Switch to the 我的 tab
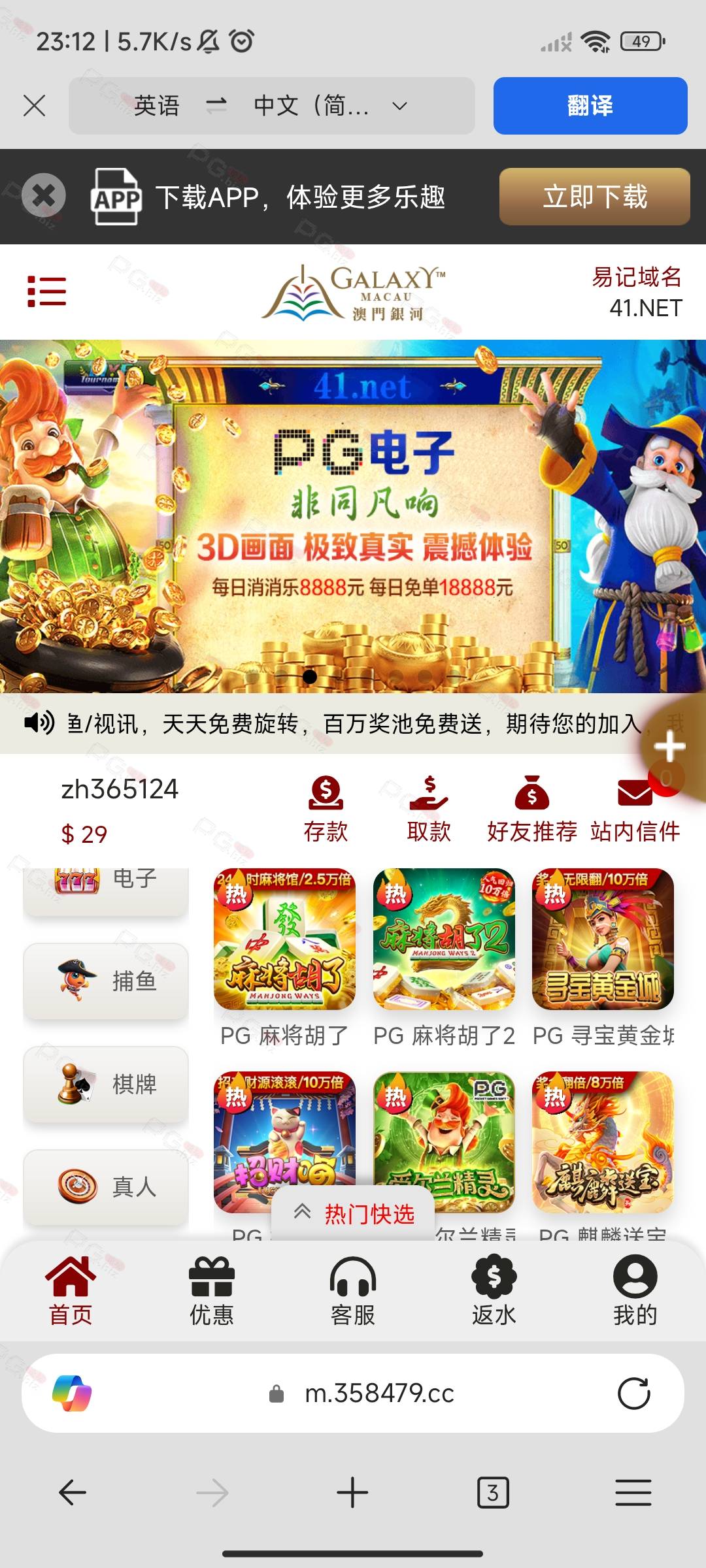Viewport: 706px width, 1568px height. click(635, 1291)
